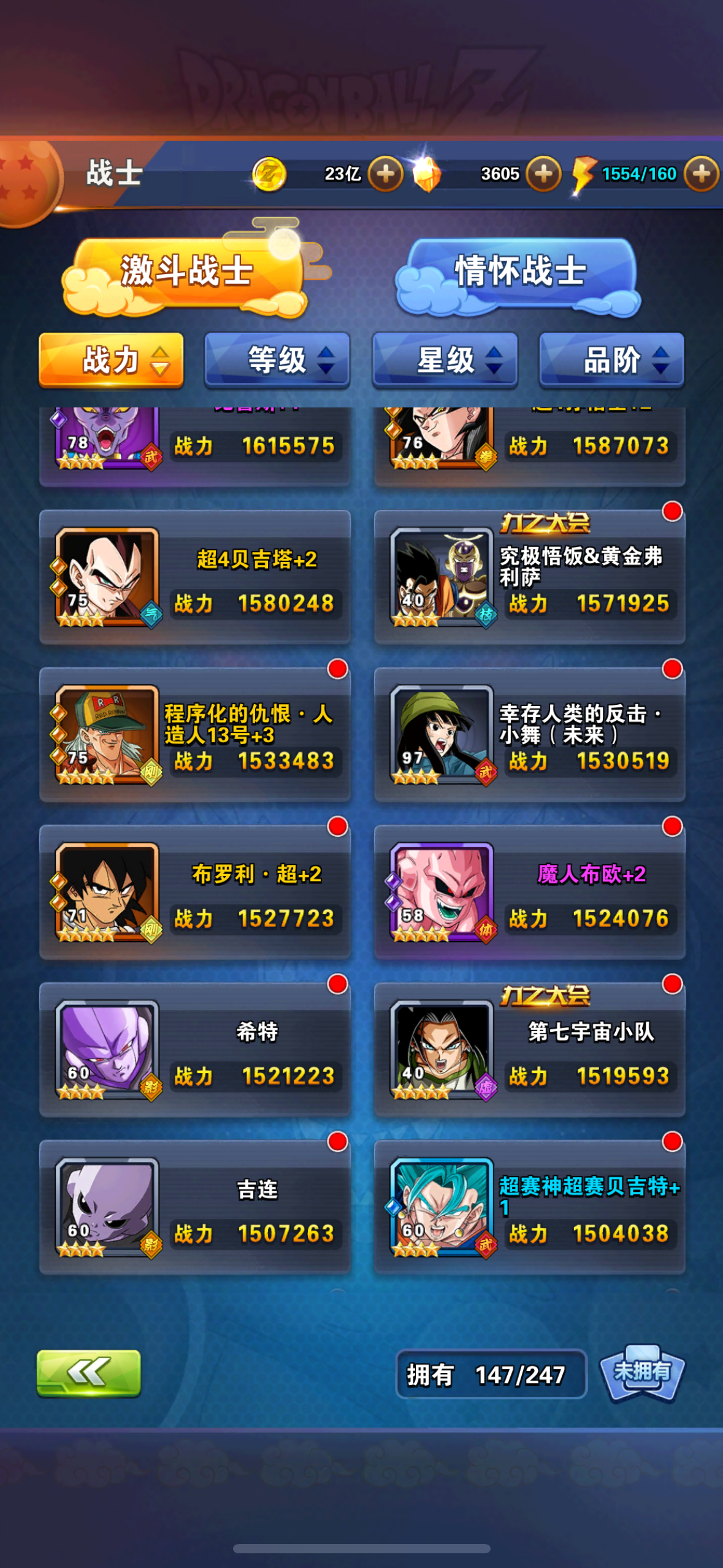Select the 激斗战士 tab

pos(186,273)
